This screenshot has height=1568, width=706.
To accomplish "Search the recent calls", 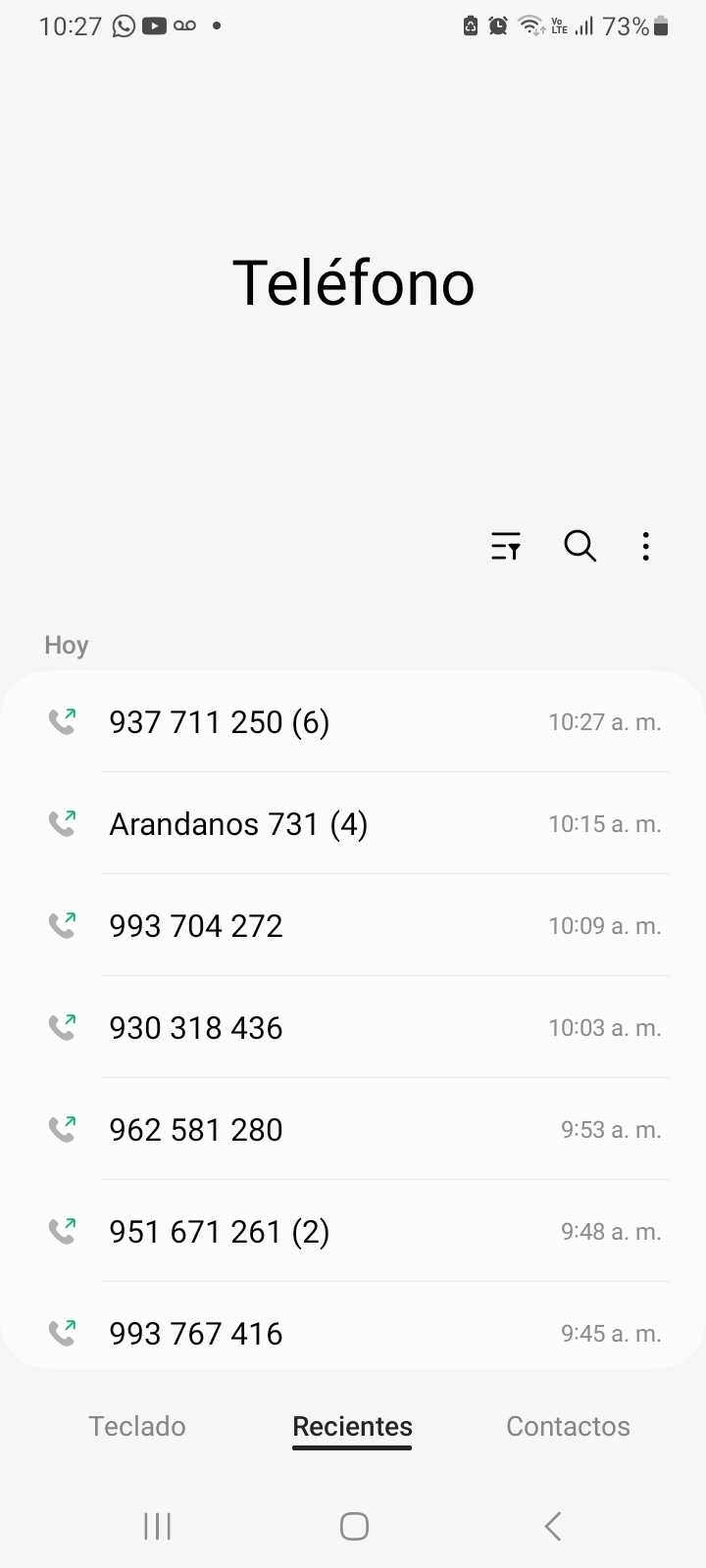I will [x=580, y=546].
